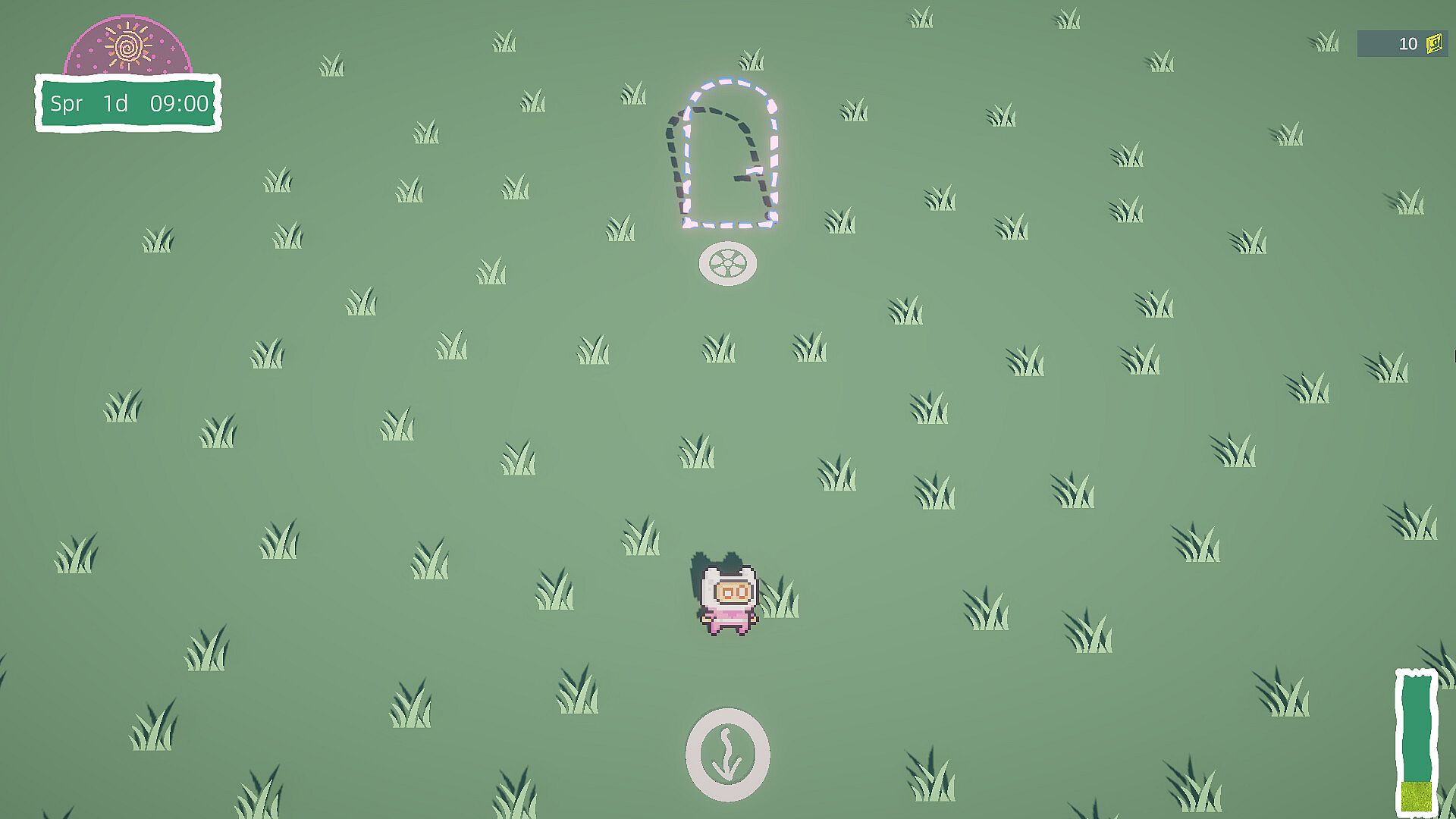
Task: Select the dashed door outline
Action: pyautogui.click(x=730, y=155)
